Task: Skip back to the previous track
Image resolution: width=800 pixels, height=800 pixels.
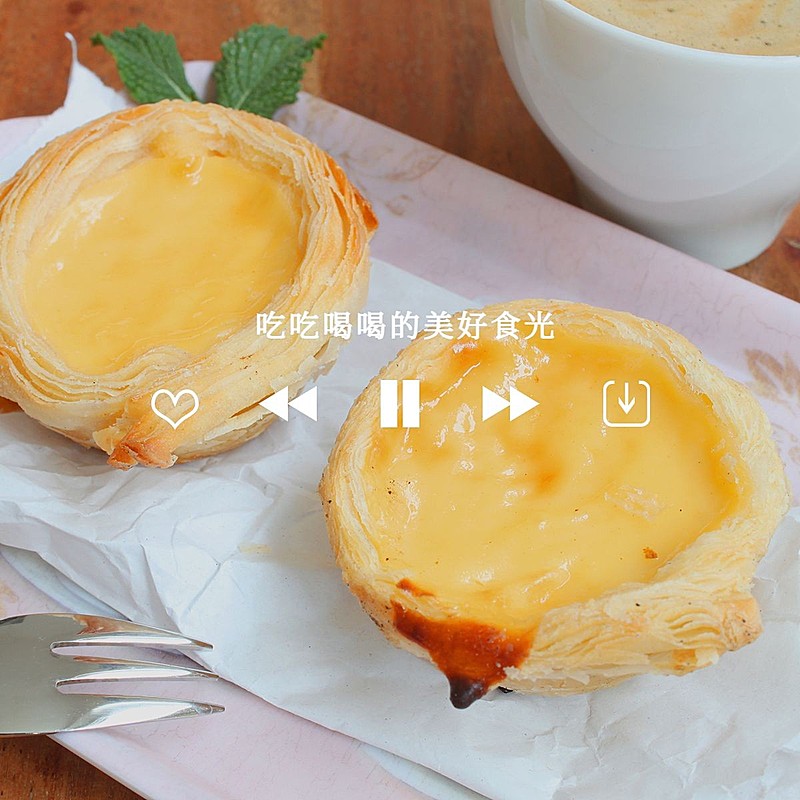Action: click(289, 404)
